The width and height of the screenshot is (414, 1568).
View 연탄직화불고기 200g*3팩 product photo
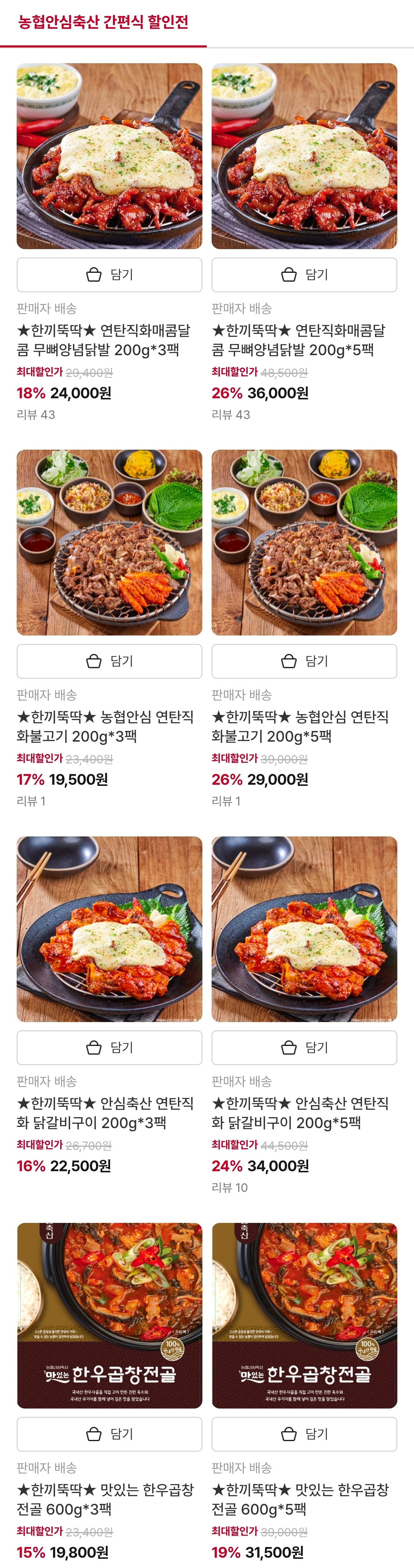click(x=109, y=542)
